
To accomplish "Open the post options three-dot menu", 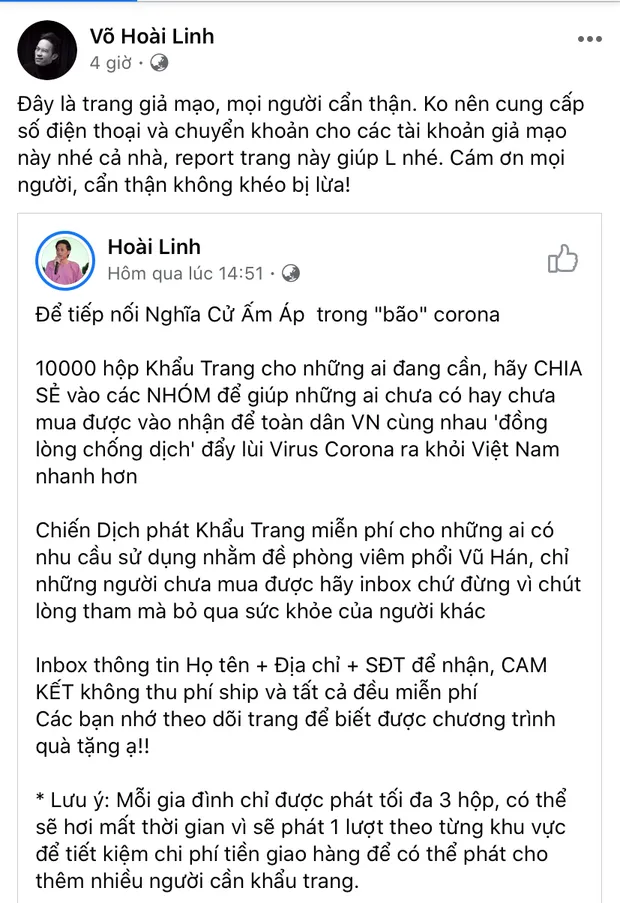I will (x=589, y=39).
